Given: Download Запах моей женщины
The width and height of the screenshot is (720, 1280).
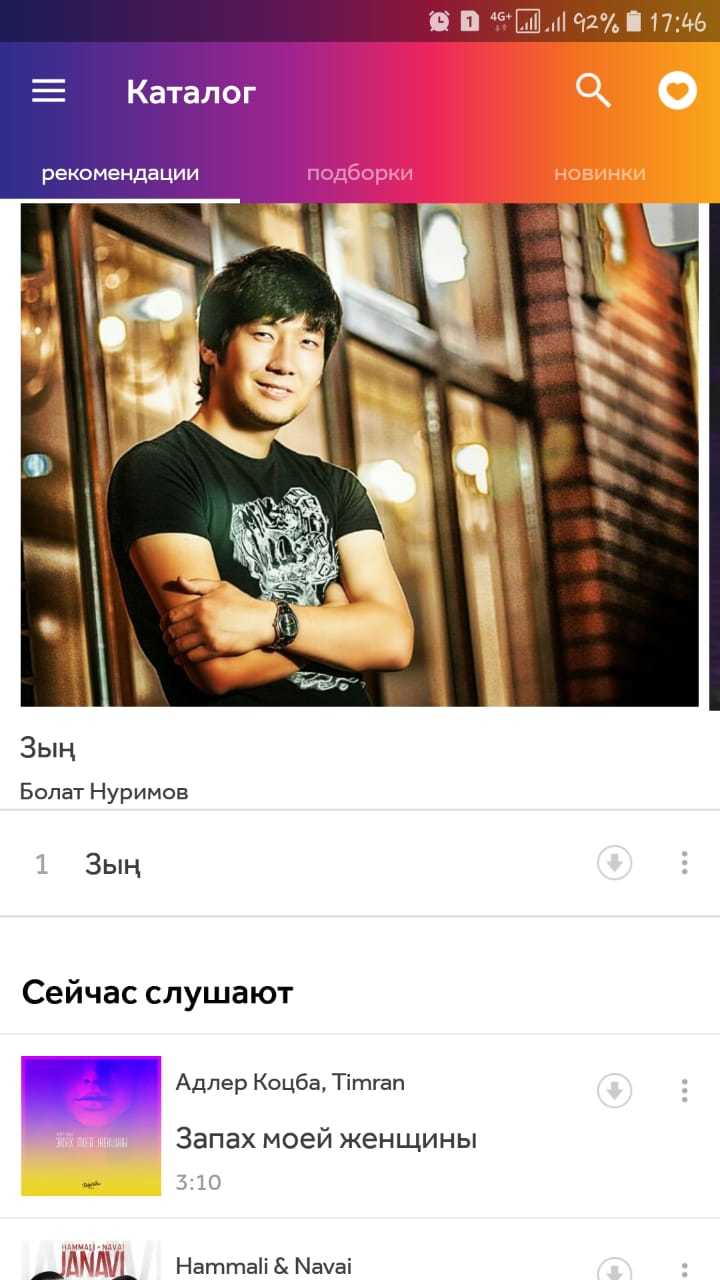Looking at the screenshot, I should pos(614,1091).
